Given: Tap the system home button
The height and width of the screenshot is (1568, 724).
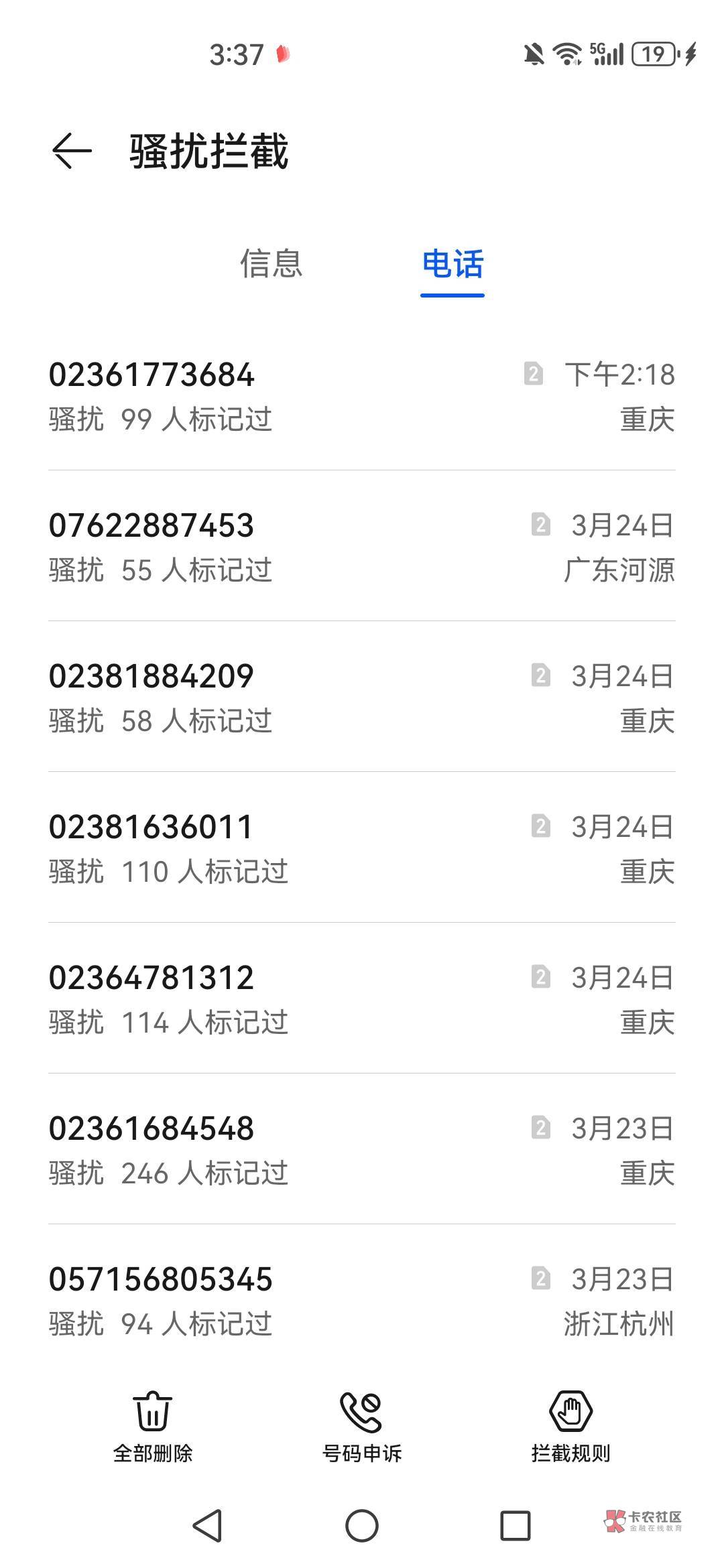Looking at the screenshot, I should pos(362,1526).
